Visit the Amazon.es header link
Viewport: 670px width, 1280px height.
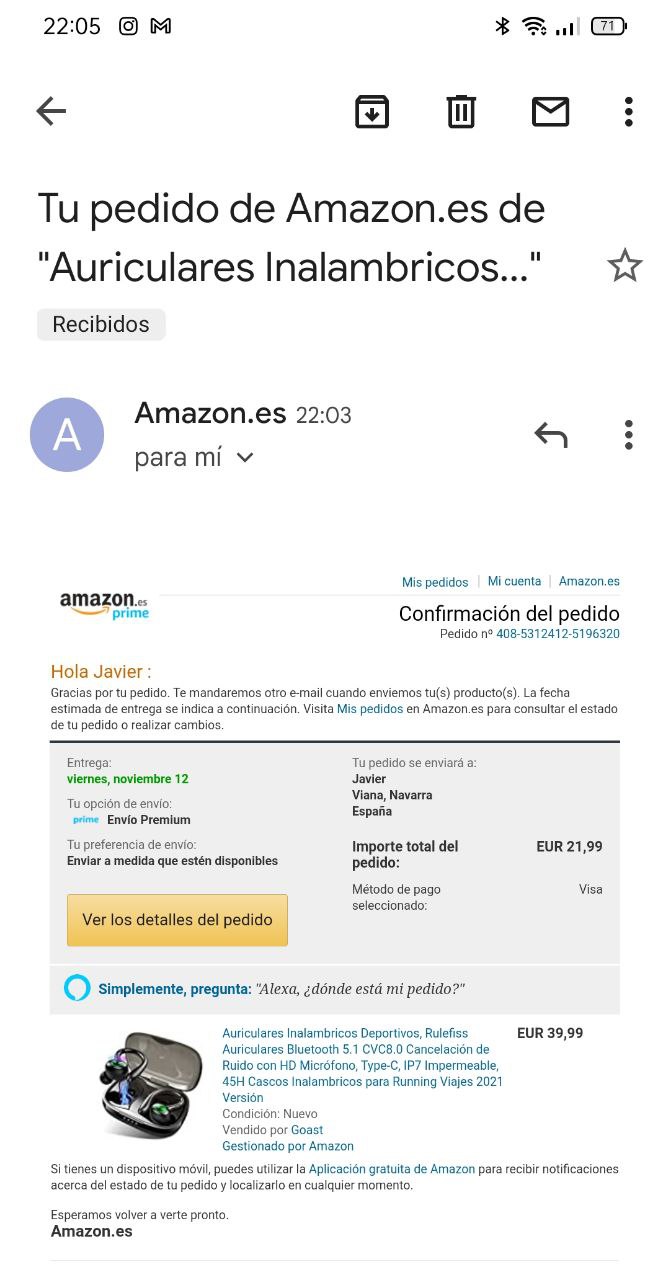(589, 581)
